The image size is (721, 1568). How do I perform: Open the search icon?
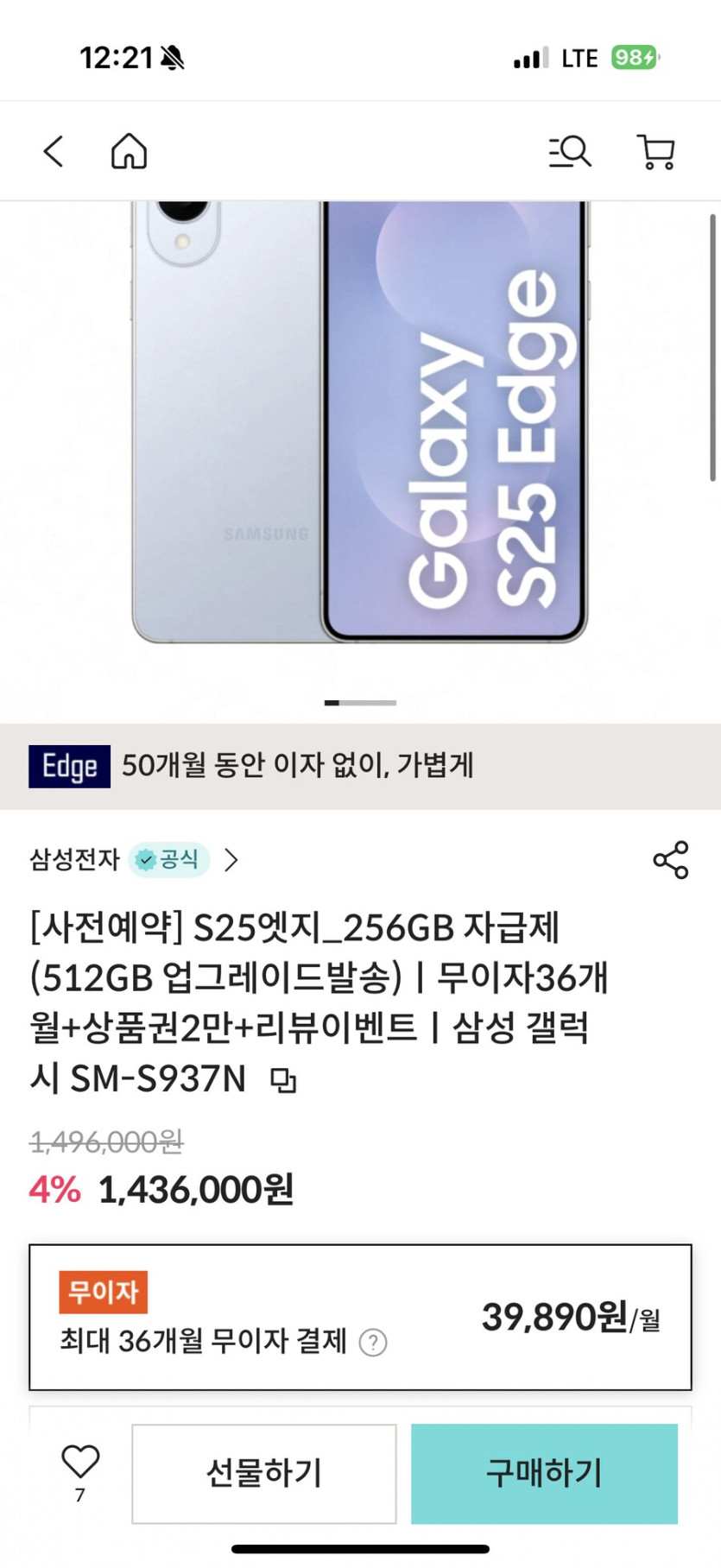click(568, 150)
